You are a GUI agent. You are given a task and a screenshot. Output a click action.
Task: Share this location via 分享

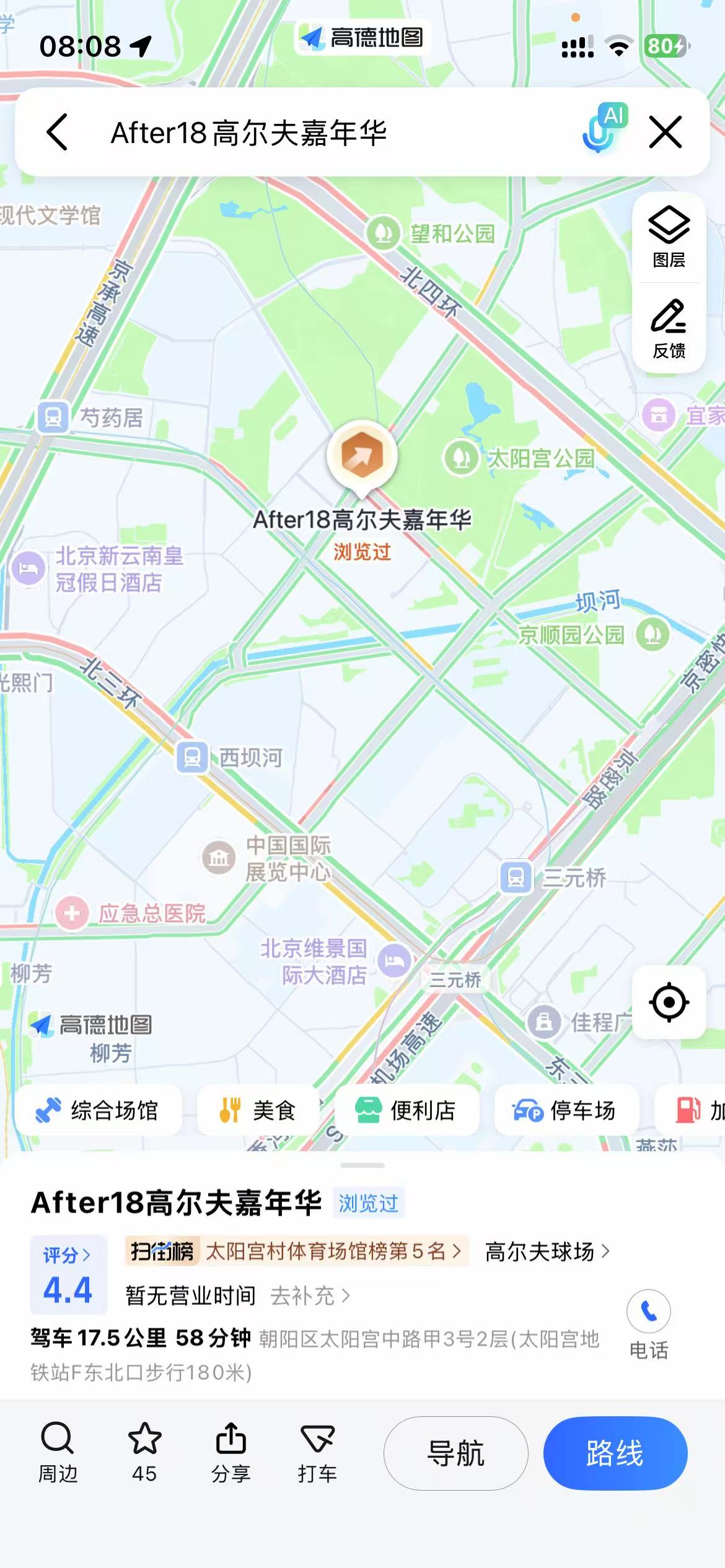coord(231,1452)
